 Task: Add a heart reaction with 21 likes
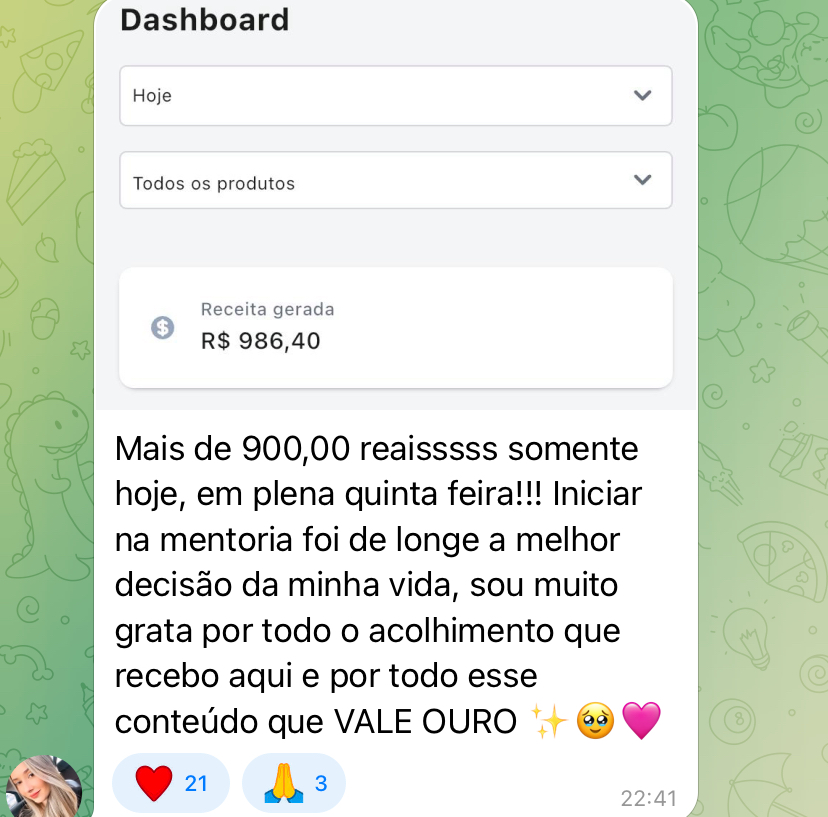[170, 783]
